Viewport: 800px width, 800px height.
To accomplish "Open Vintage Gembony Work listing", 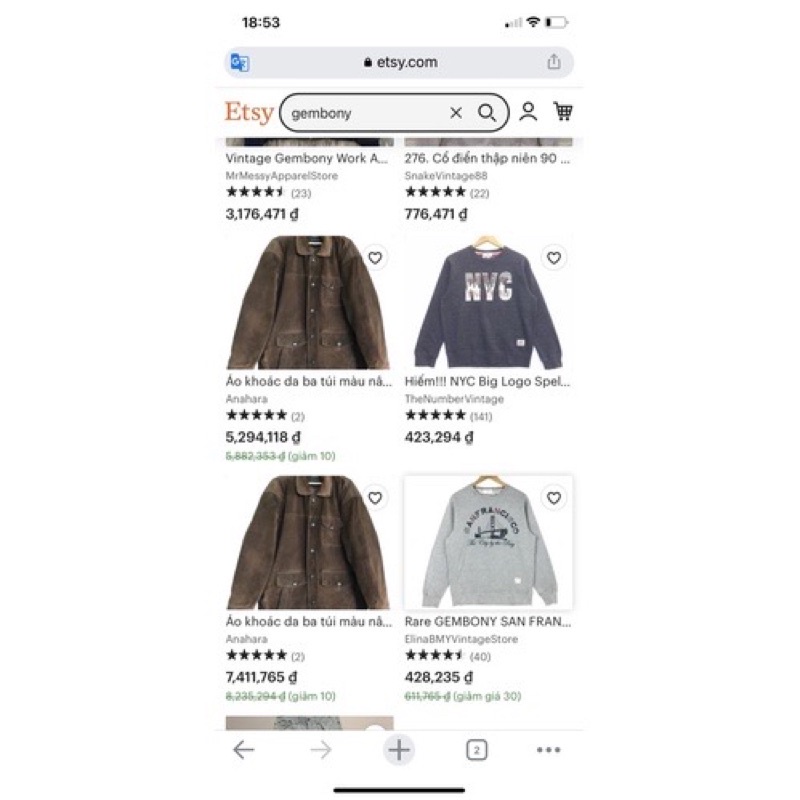I will tap(308, 158).
